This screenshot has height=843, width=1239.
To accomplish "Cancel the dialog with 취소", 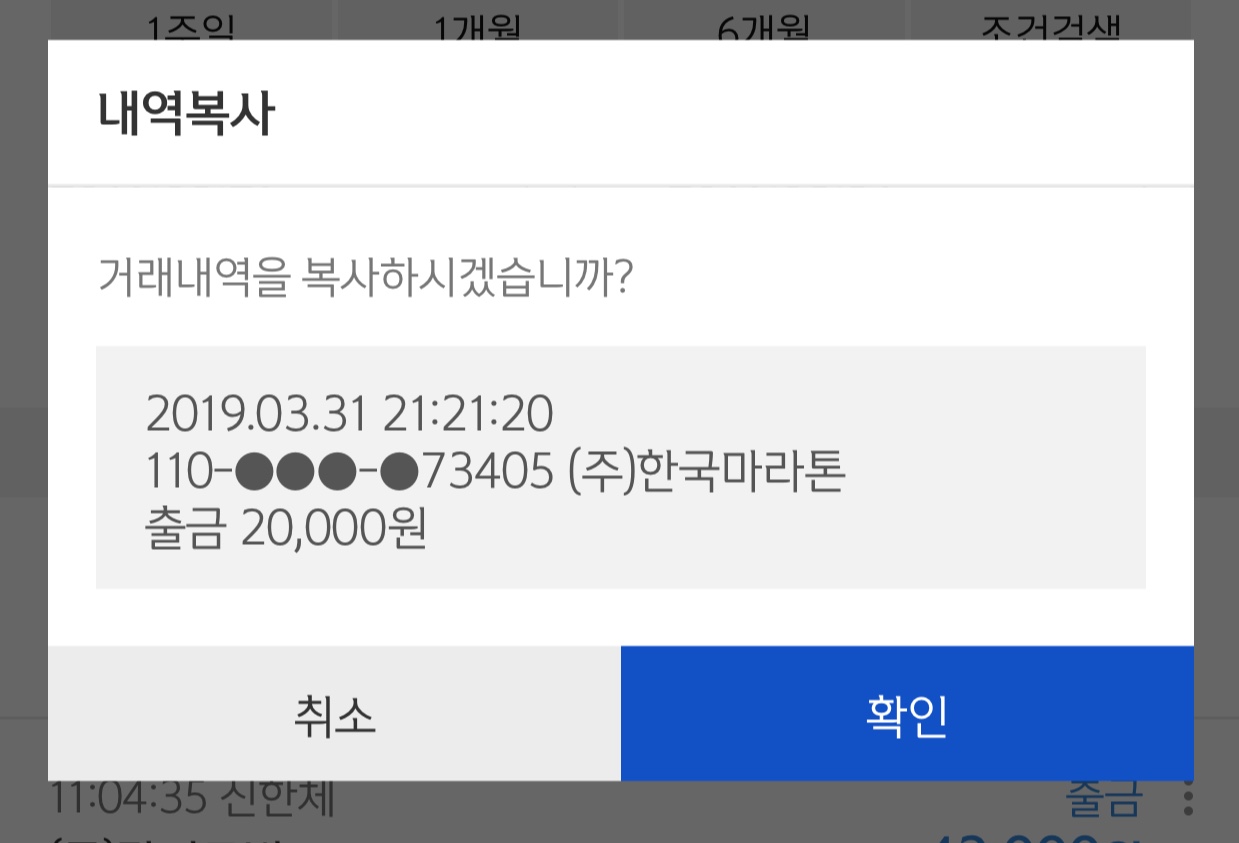I will click(334, 714).
